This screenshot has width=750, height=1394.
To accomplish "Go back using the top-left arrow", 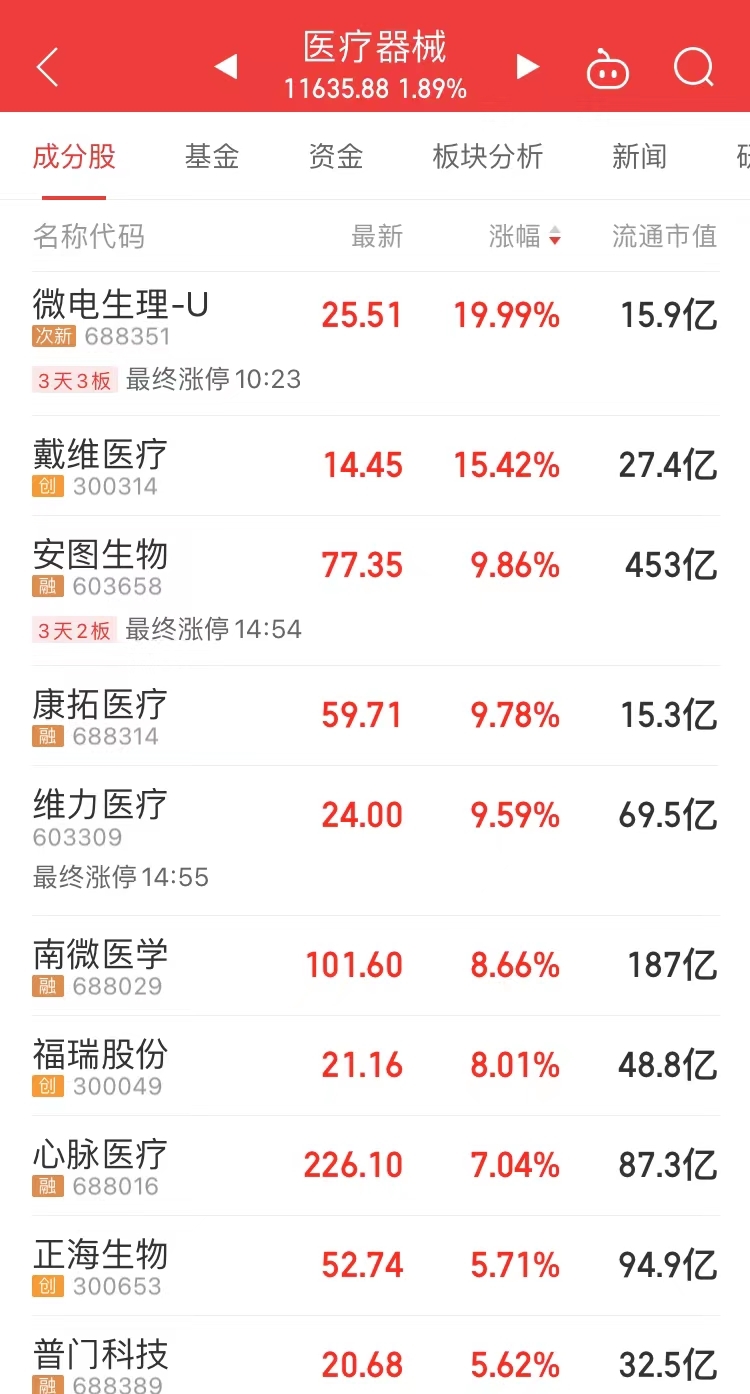I will [x=47, y=68].
